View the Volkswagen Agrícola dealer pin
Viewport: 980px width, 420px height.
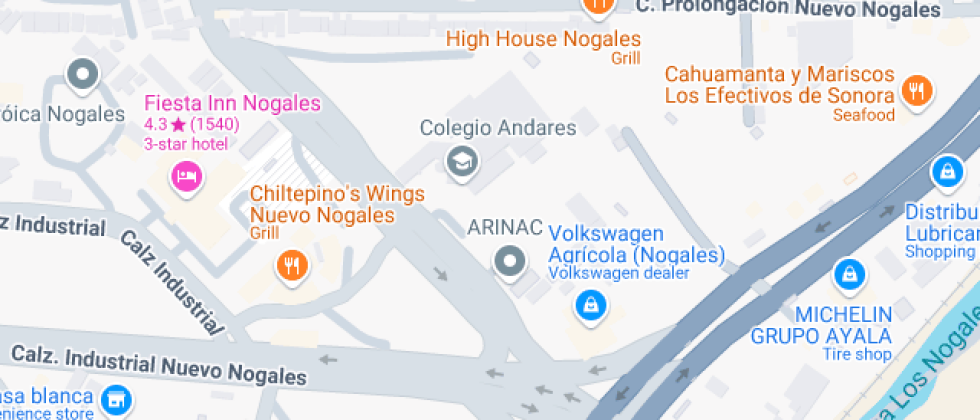click(590, 303)
